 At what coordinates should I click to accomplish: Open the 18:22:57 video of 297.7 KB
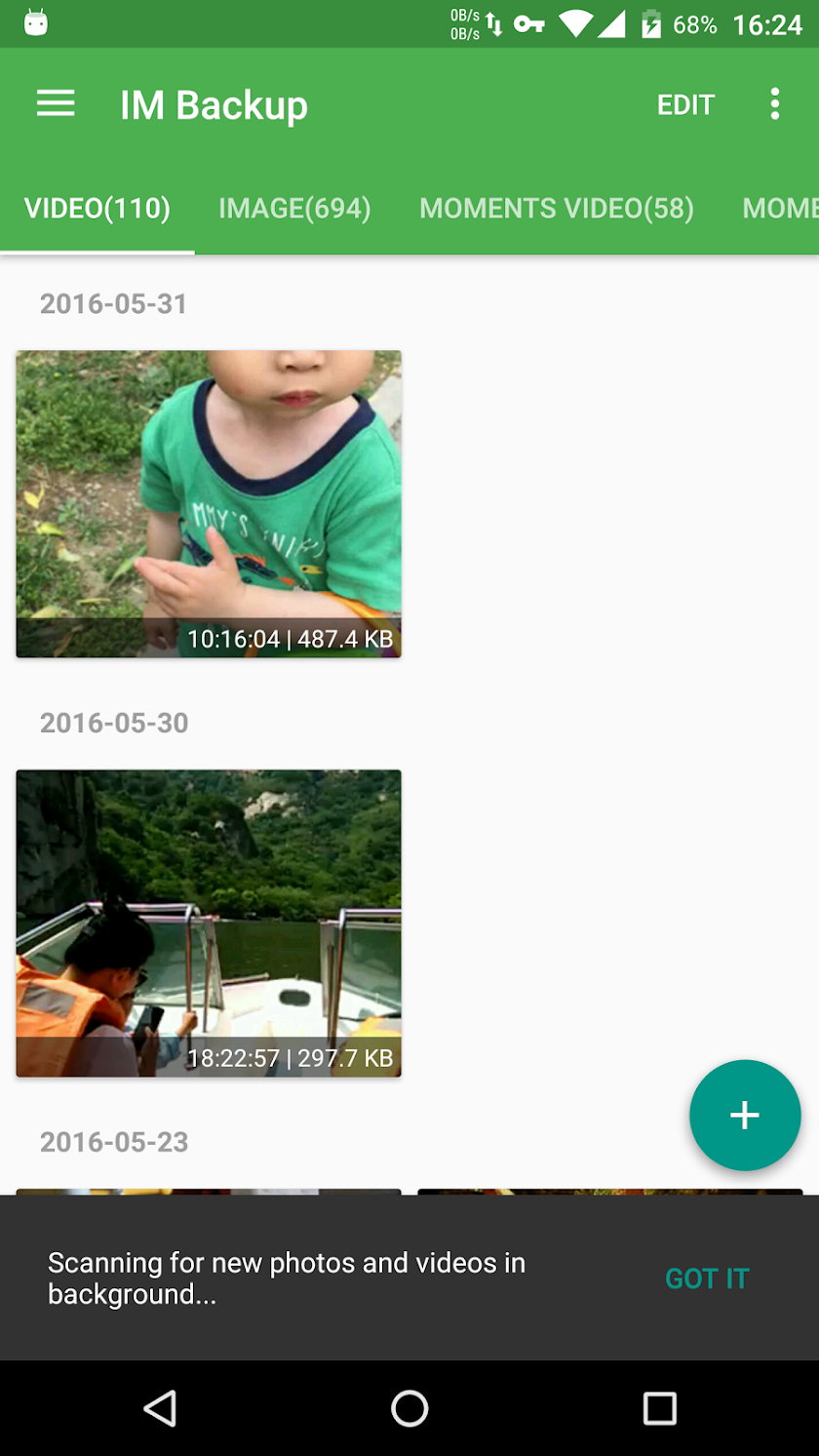click(x=209, y=923)
